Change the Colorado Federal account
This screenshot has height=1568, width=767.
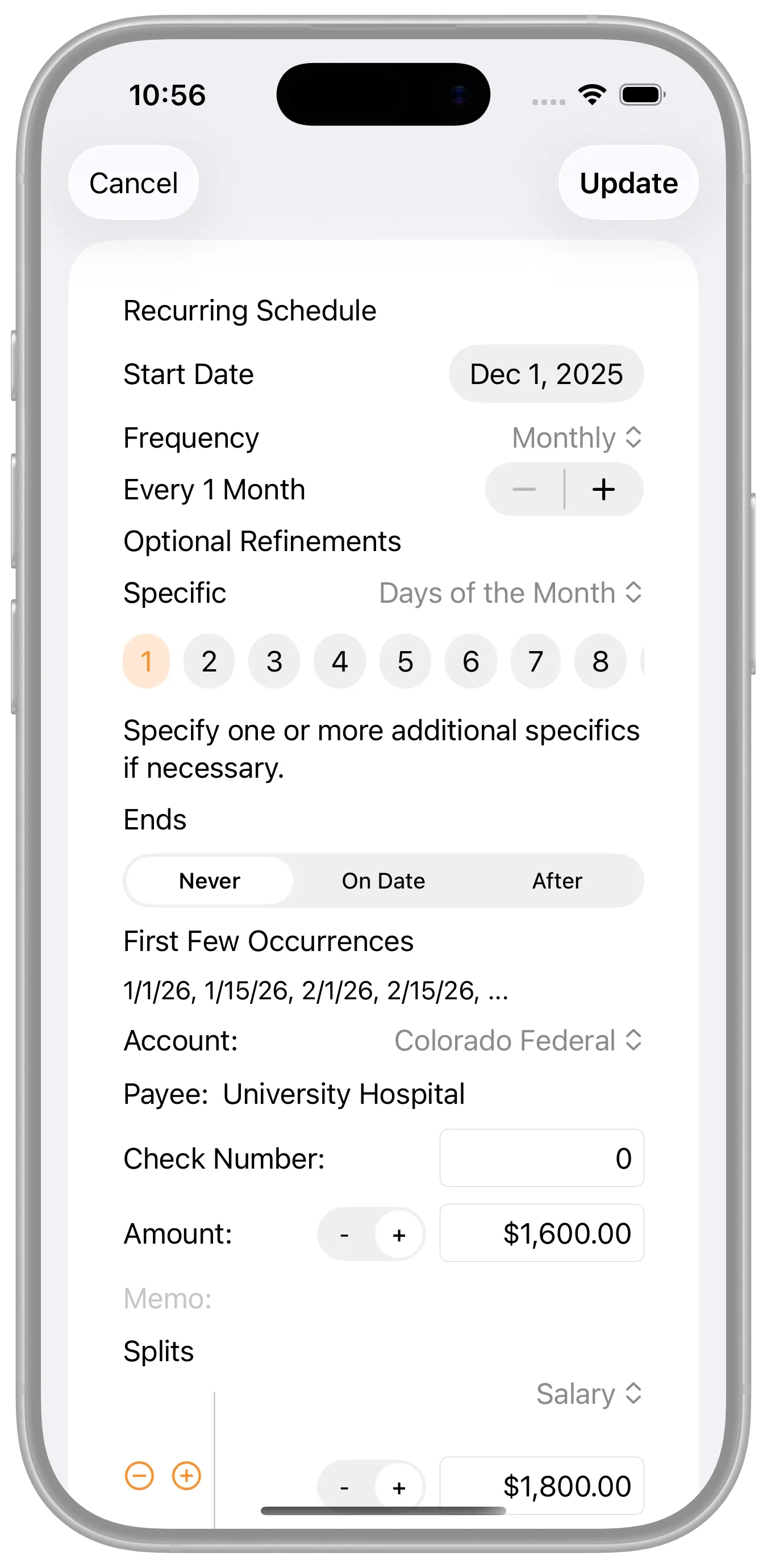(518, 1040)
